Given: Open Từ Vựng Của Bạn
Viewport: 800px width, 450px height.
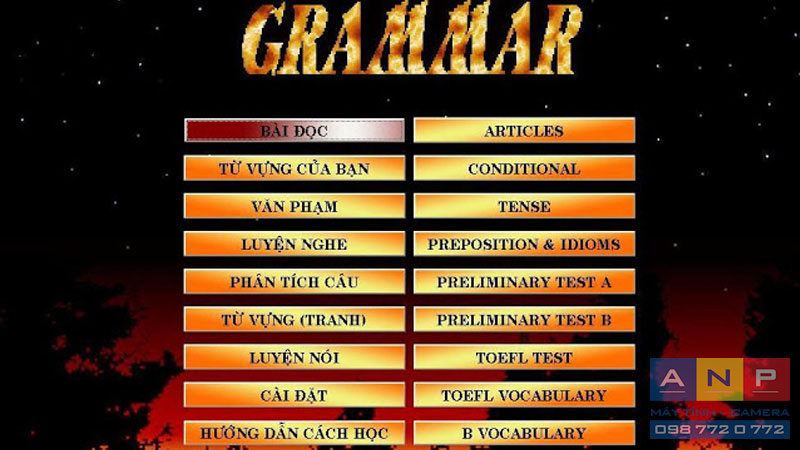Looking at the screenshot, I should 294,169.
